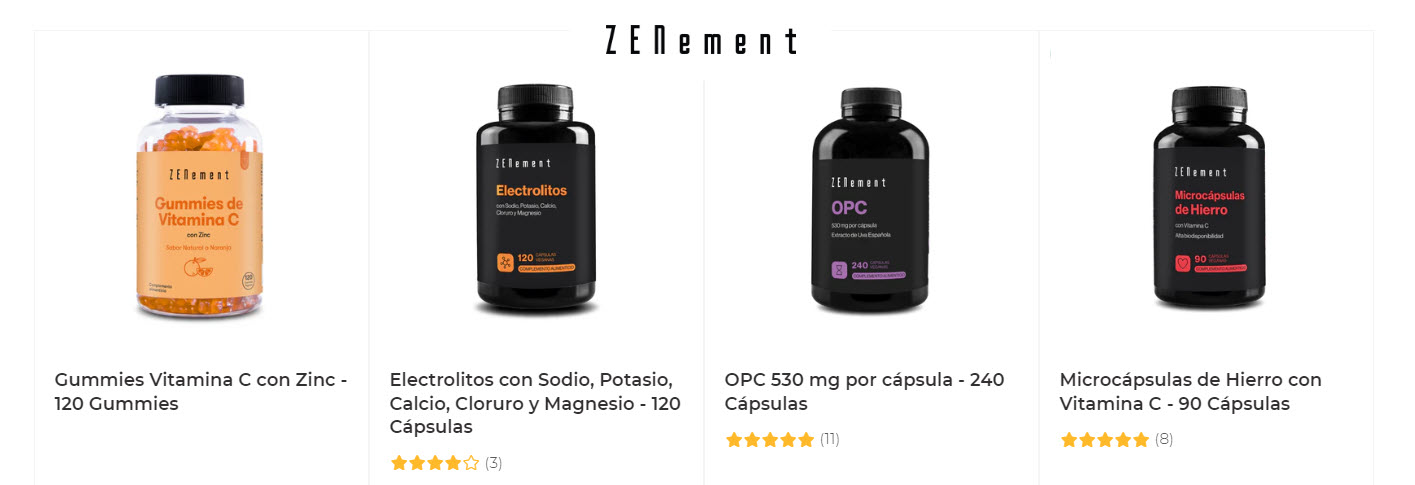Open the Microcápsulas de Hierro con Vitamina C title
Screen dimensions: 1415x485
click(1190, 392)
